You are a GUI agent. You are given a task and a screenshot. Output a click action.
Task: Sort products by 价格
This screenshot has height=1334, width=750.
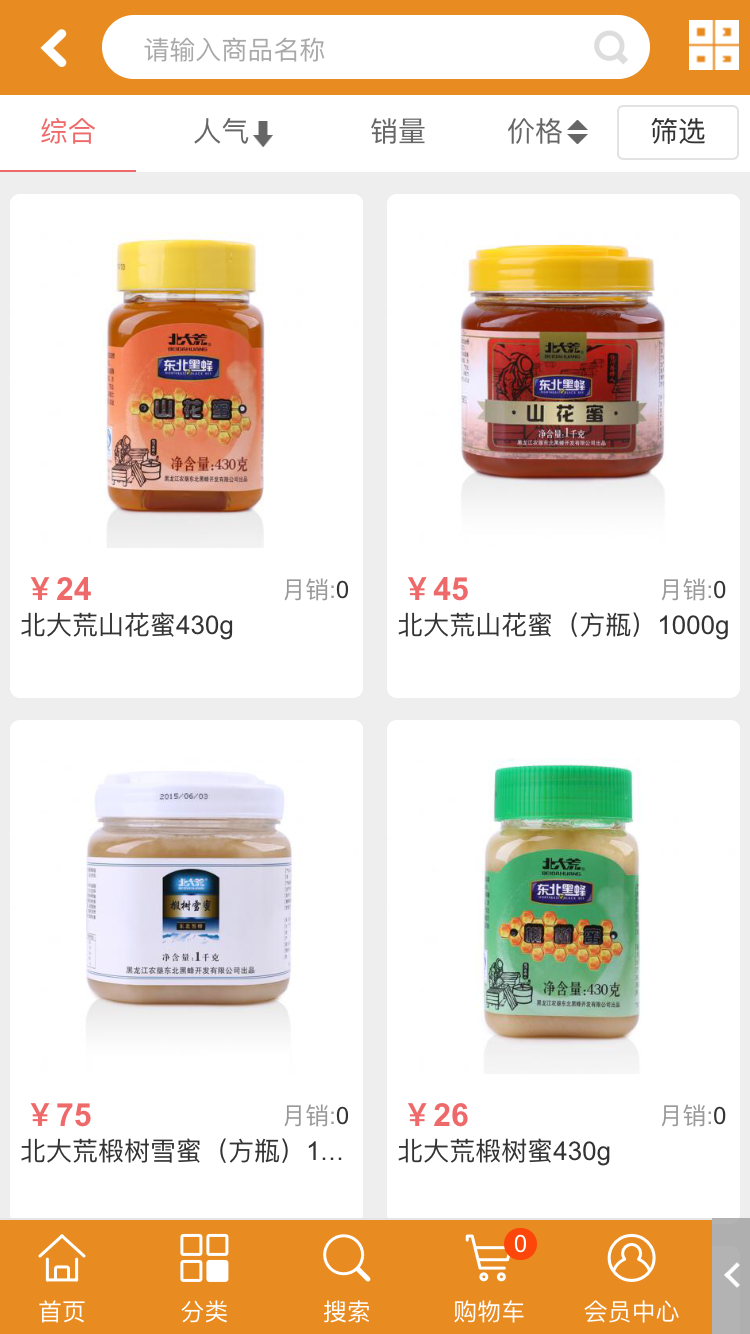547,132
